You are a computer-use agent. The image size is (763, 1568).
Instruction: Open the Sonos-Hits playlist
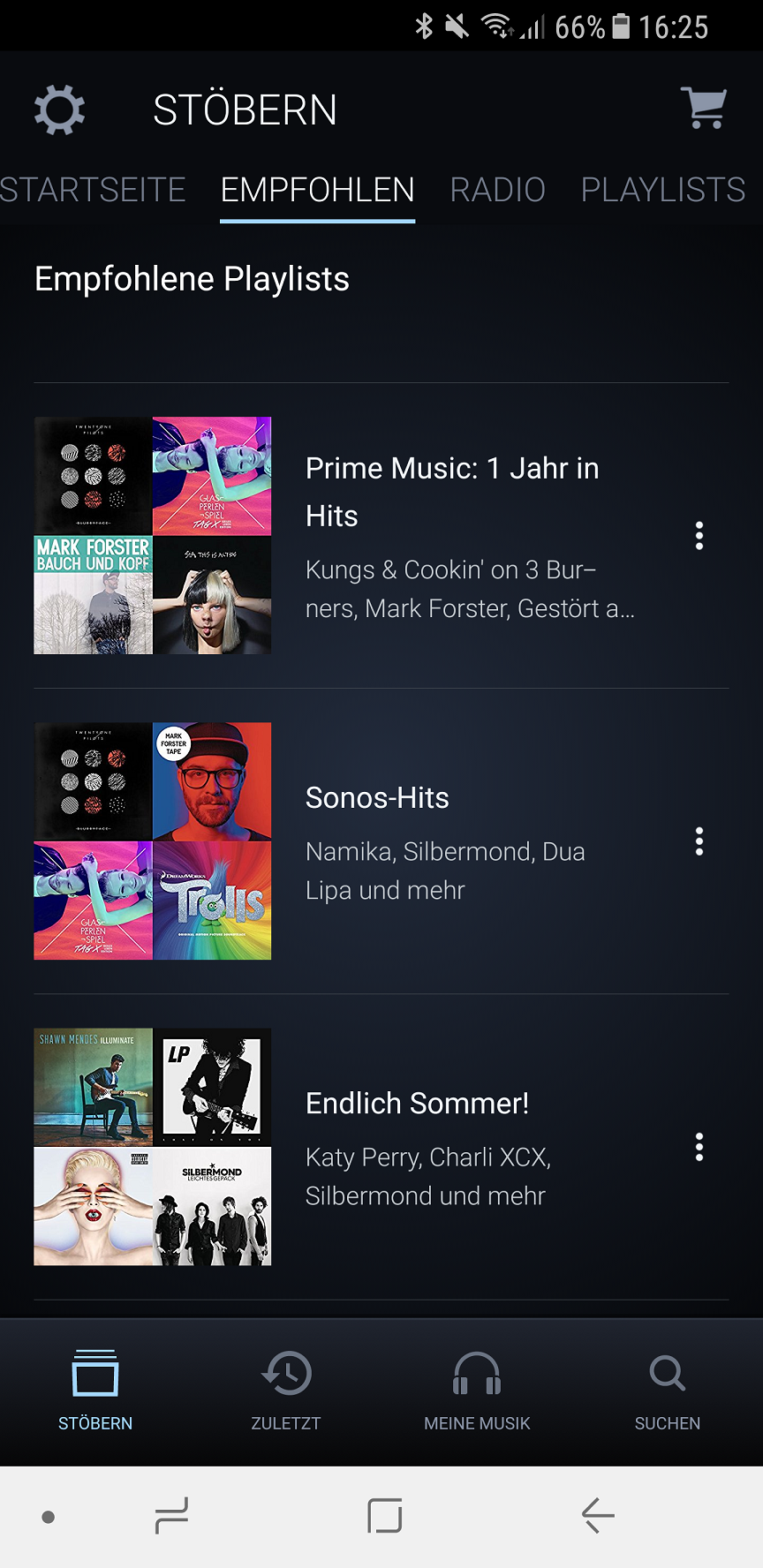[x=381, y=841]
